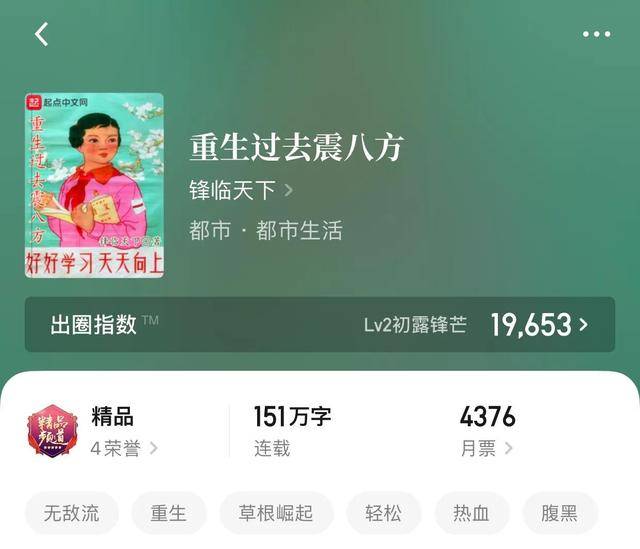The height and width of the screenshot is (549, 640).
Task: Select the 腹黑 tag
Action: point(560,513)
